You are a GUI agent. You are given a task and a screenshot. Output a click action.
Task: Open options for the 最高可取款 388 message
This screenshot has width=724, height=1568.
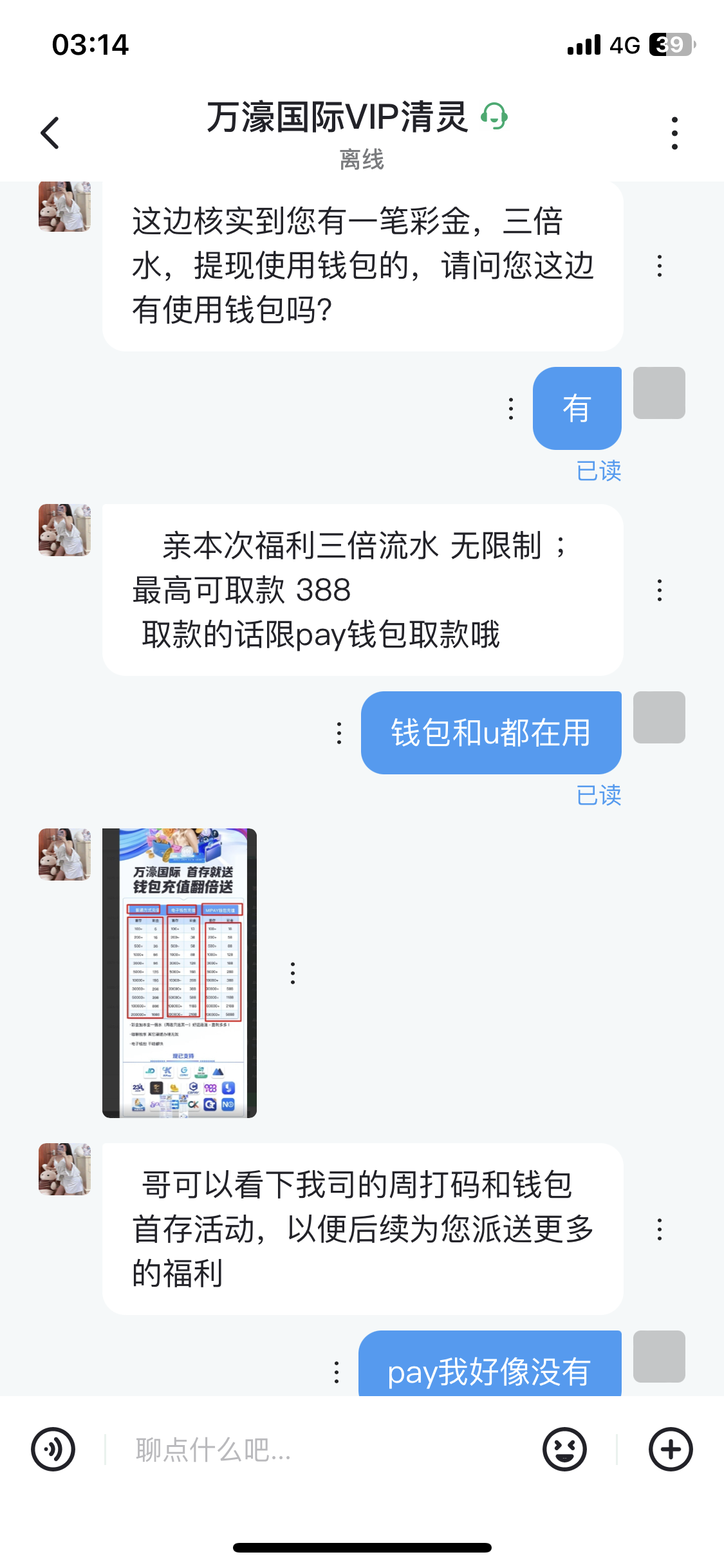tap(659, 590)
